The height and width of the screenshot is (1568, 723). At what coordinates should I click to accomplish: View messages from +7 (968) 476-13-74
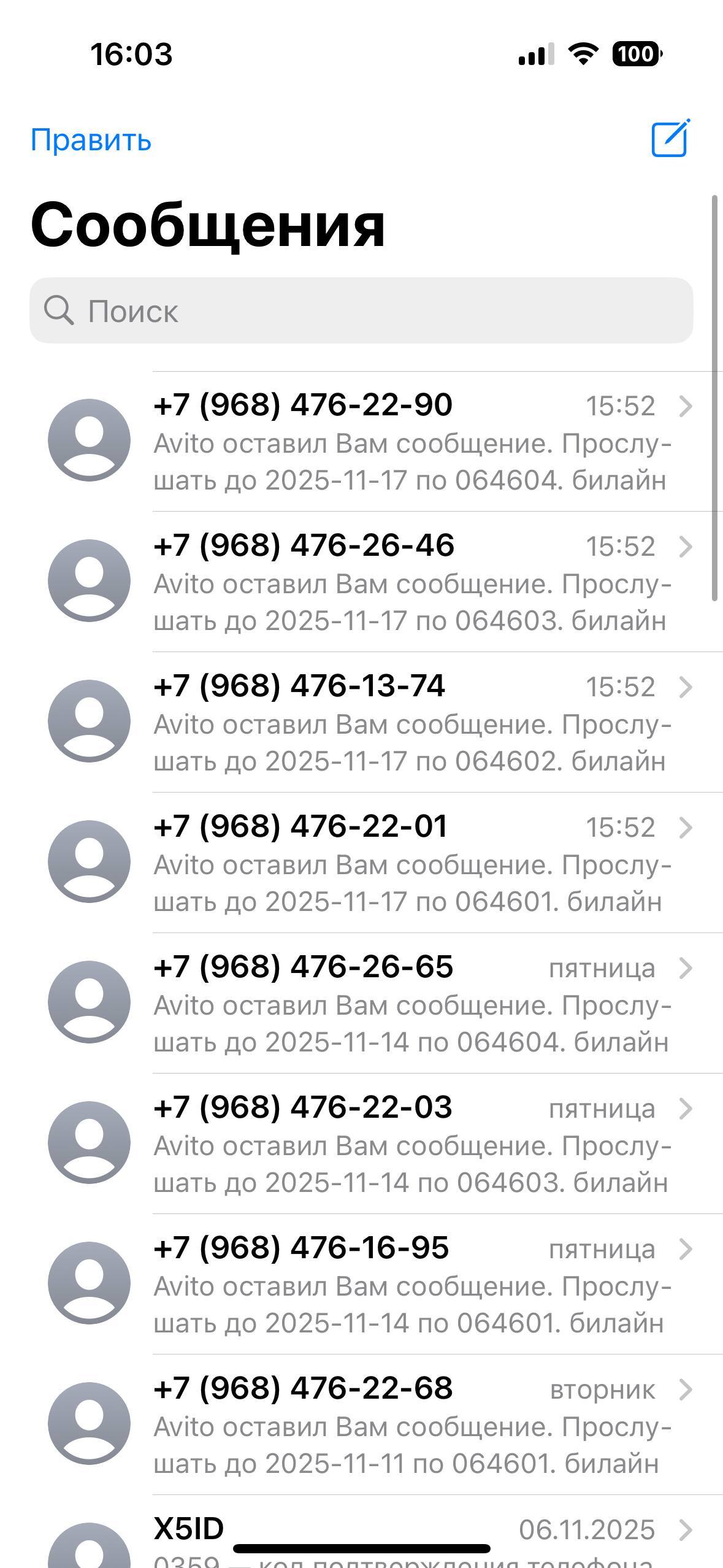click(405, 723)
